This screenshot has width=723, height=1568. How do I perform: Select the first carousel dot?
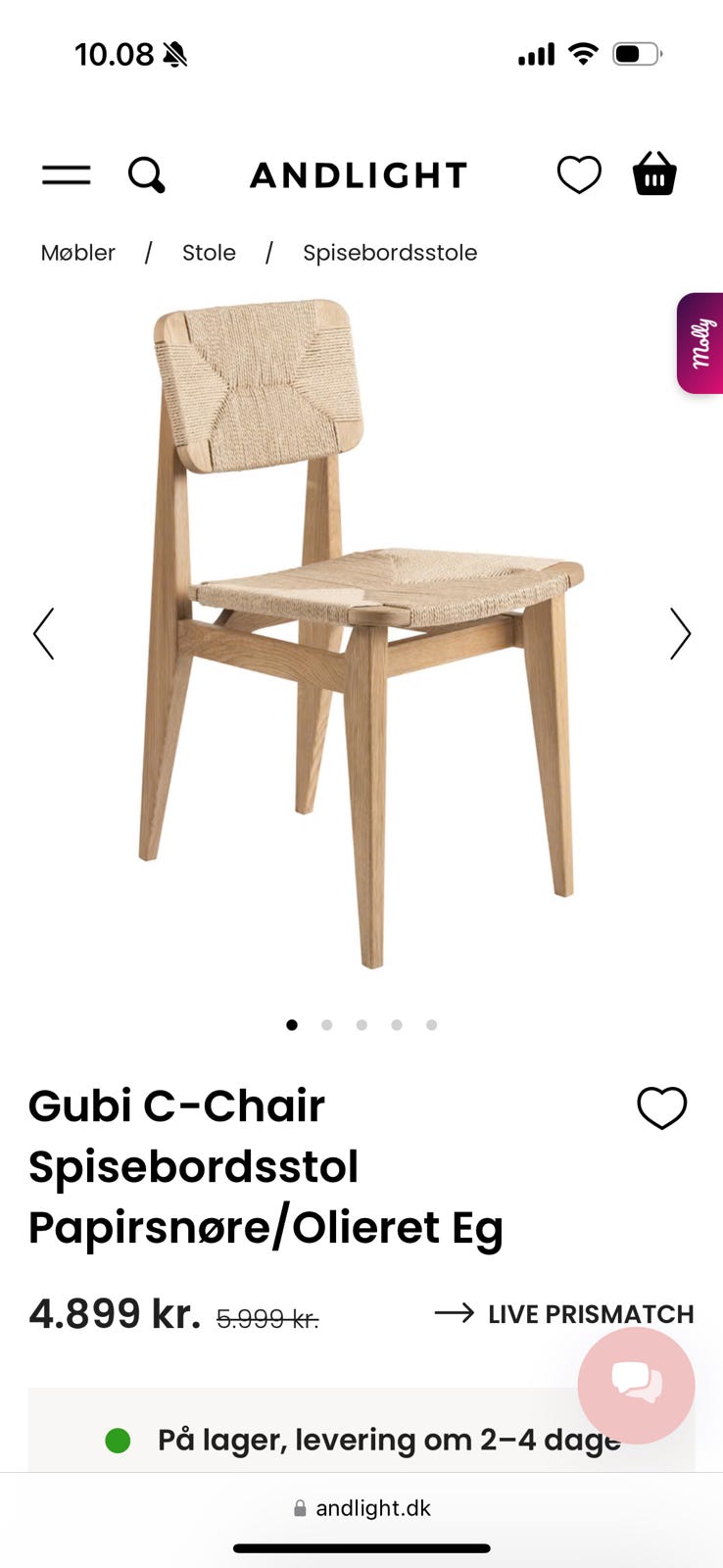[x=292, y=1024]
